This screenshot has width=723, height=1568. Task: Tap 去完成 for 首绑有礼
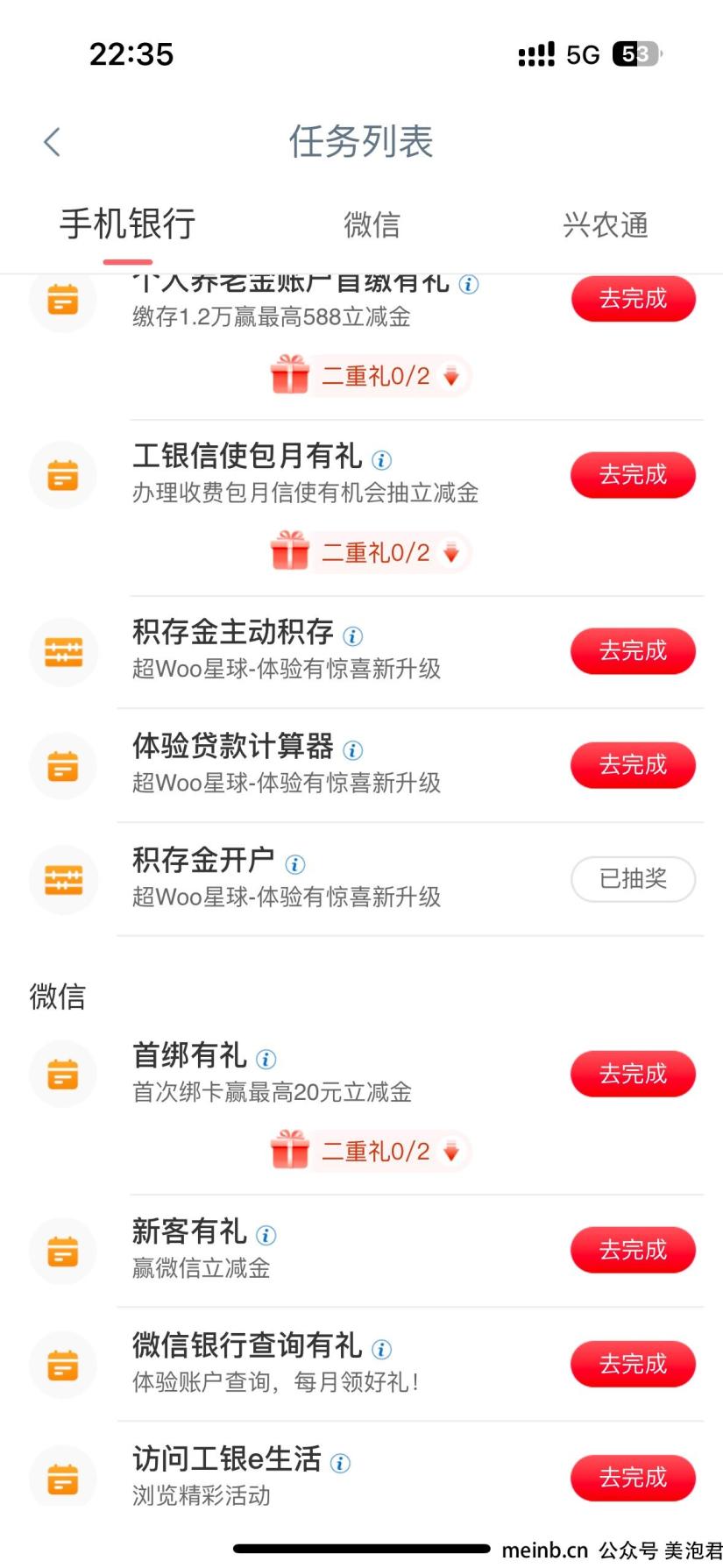click(633, 1075)
